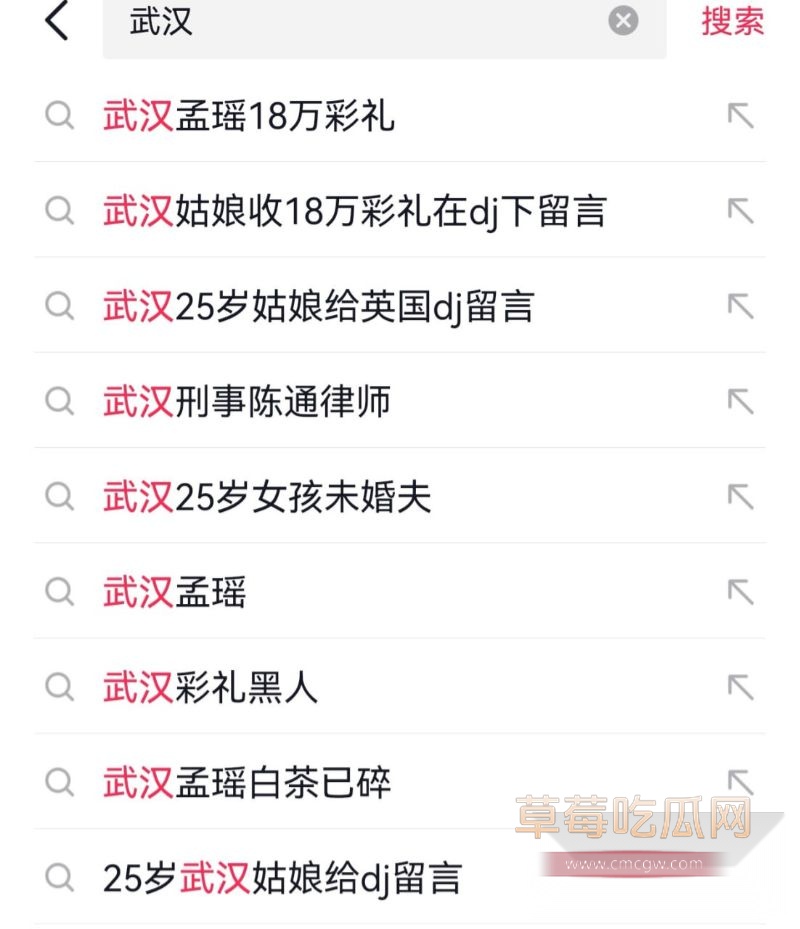Click the magnifier icon beside 武汉孟瑶白茶已碎

click(x=60, y=784)
